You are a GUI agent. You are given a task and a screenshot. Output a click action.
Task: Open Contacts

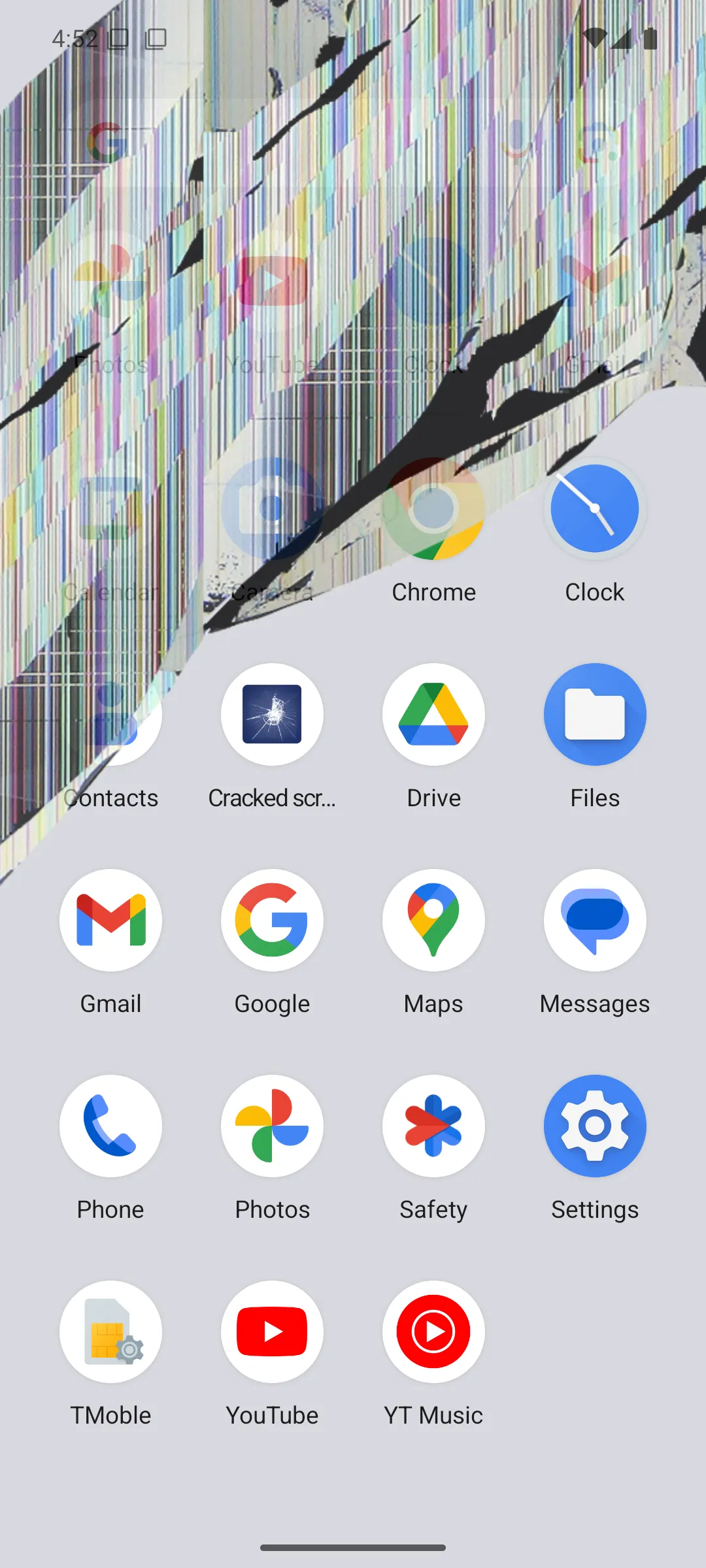pyautogui.click(x=111, y=715)
